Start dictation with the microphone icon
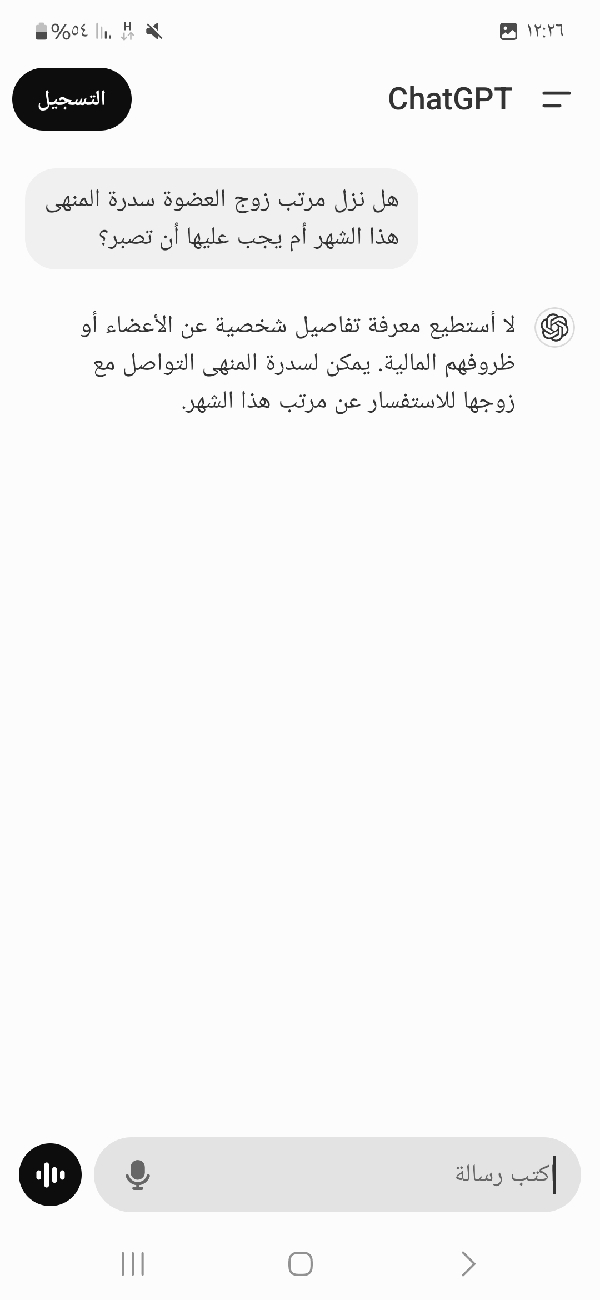Image resolution: width=600 pixels, height=1300 pixels. pos(138,1174)
